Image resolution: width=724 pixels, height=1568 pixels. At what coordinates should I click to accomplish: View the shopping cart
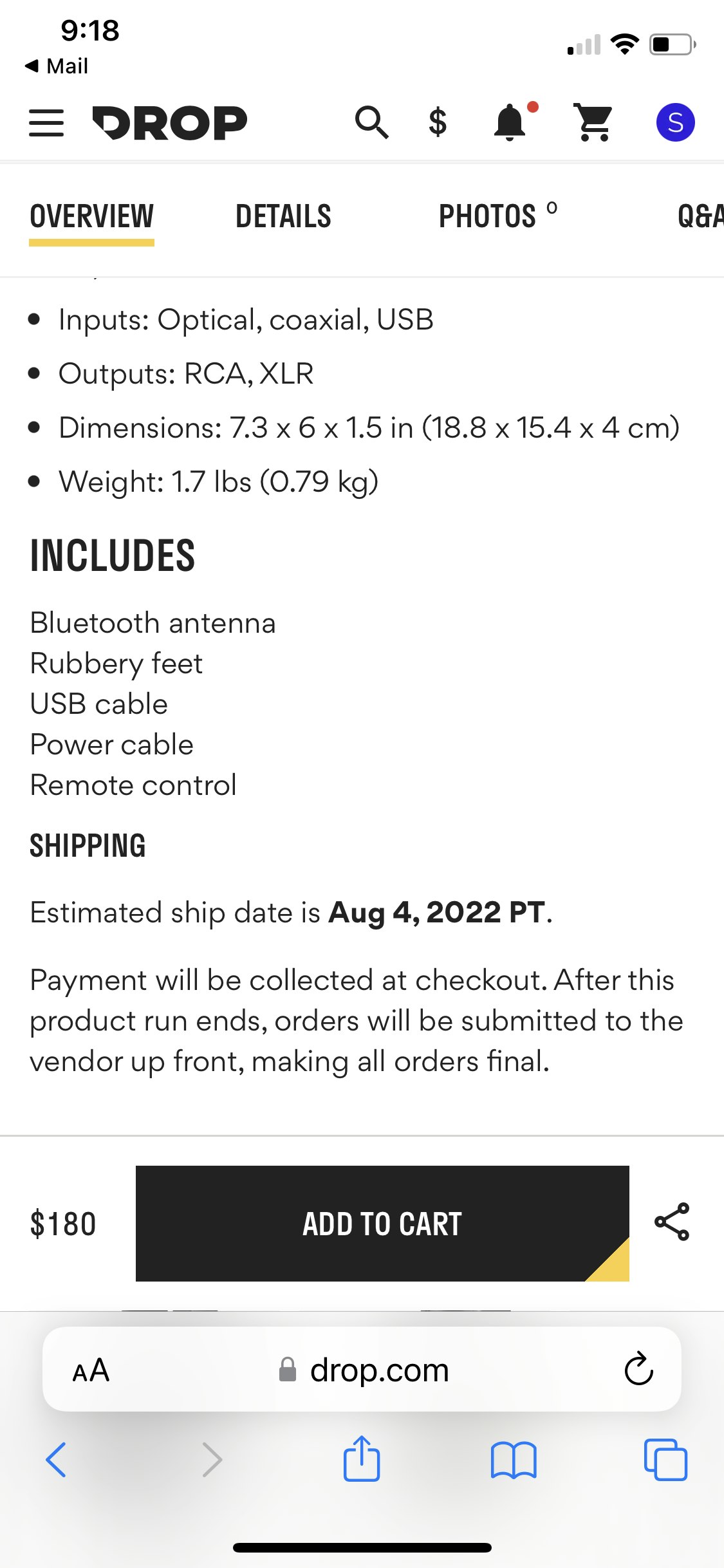[593, 122]
